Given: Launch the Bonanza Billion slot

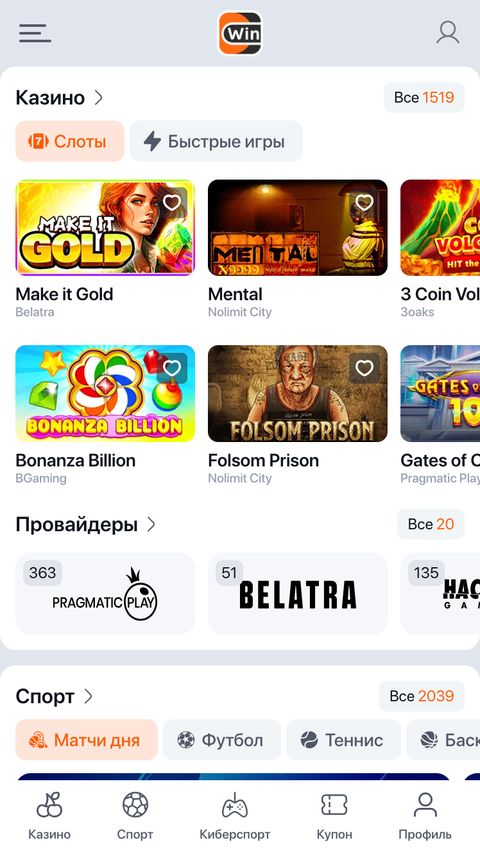Looking at the screenshot, I should point(105,393).
